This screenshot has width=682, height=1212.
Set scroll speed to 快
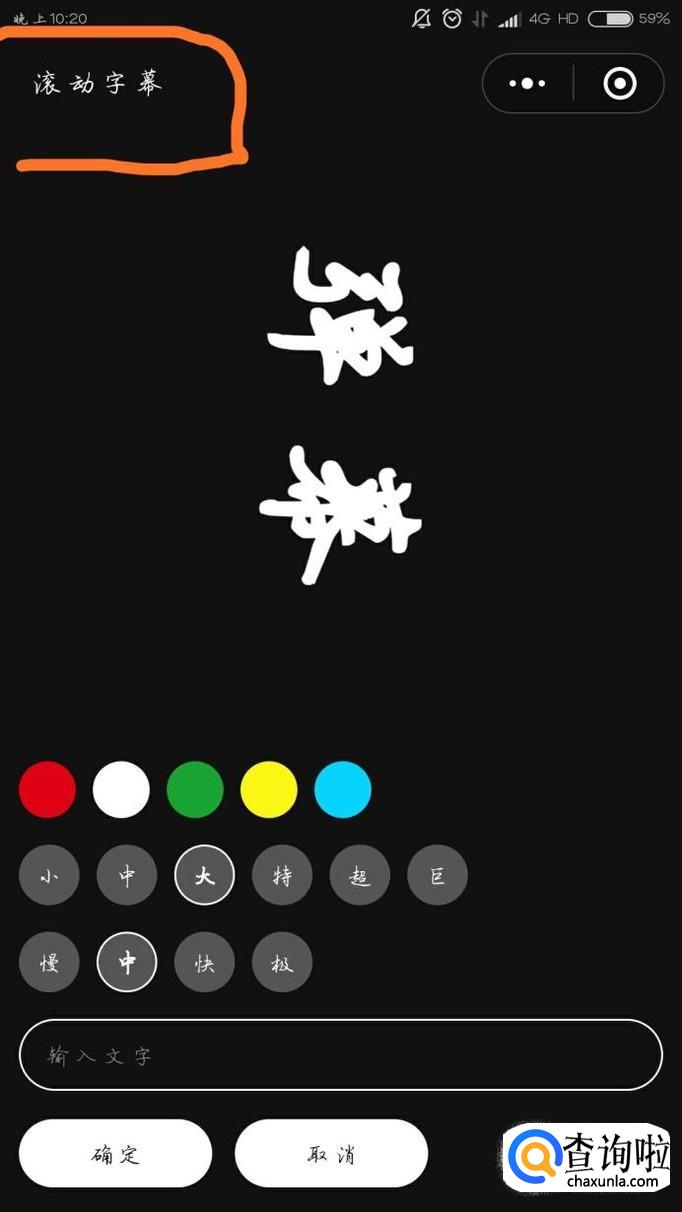click(x=205, y=963)
